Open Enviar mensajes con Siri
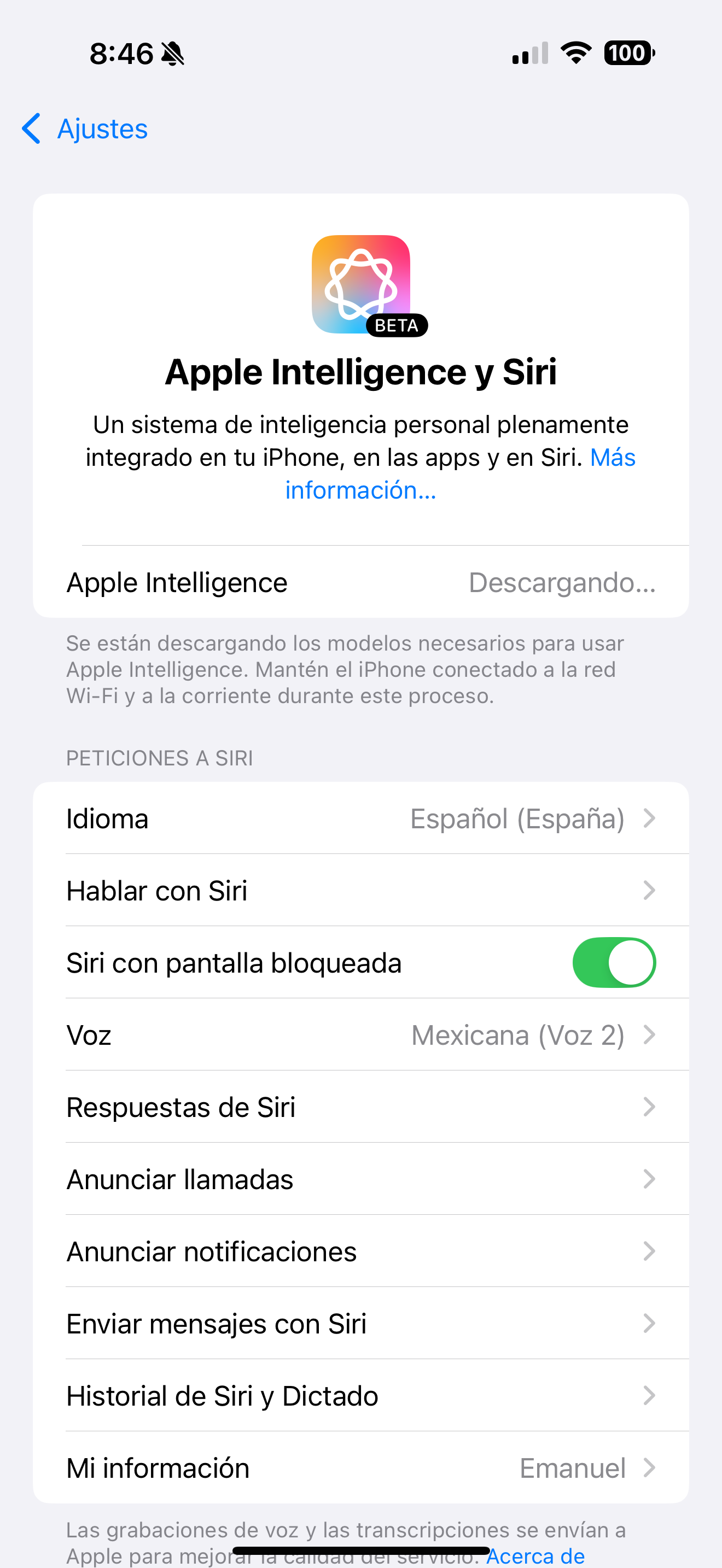The width and height of the screenshot is (722, 1568). 360,1324
